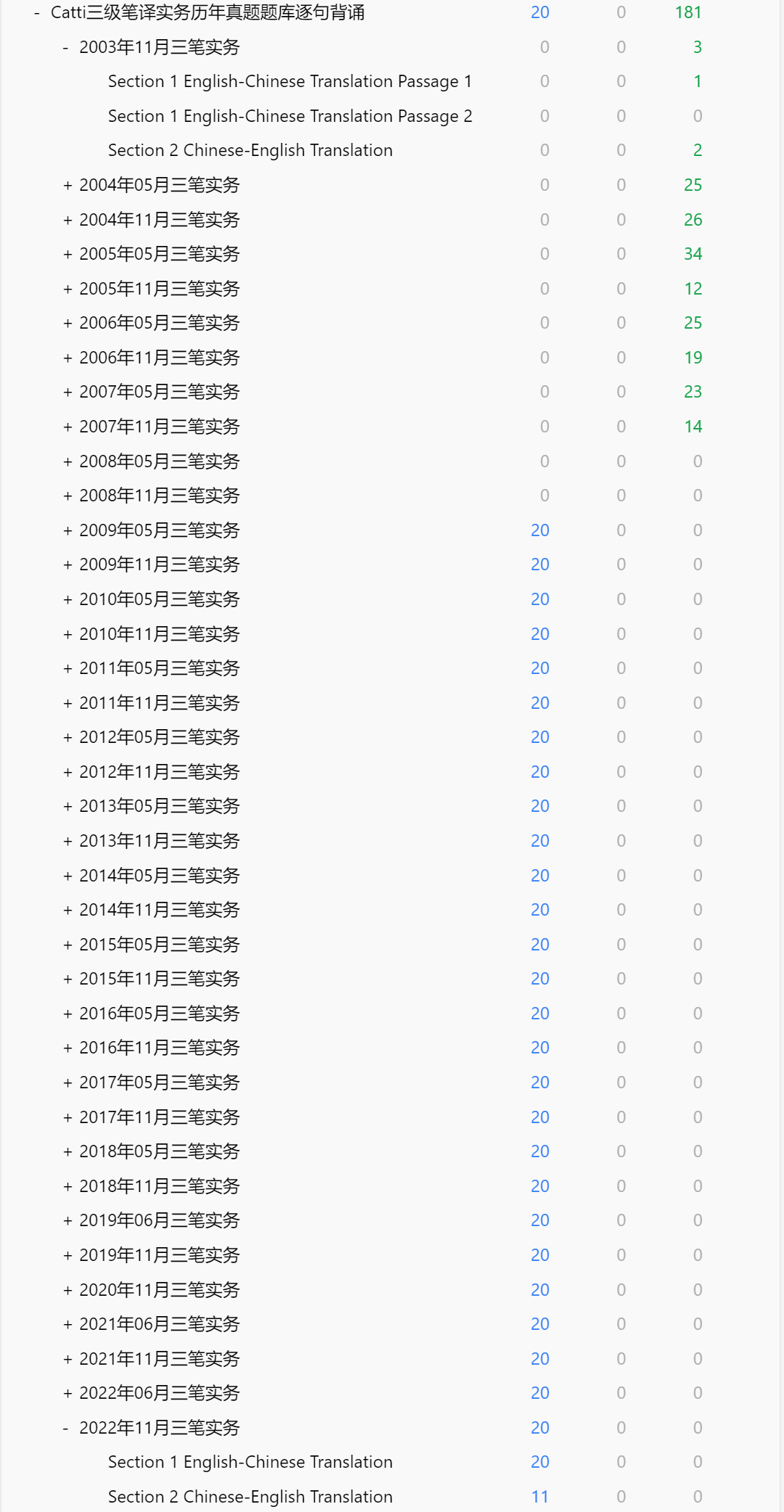Open the 2008年05月三笔实务 deck

coord(160,462)
